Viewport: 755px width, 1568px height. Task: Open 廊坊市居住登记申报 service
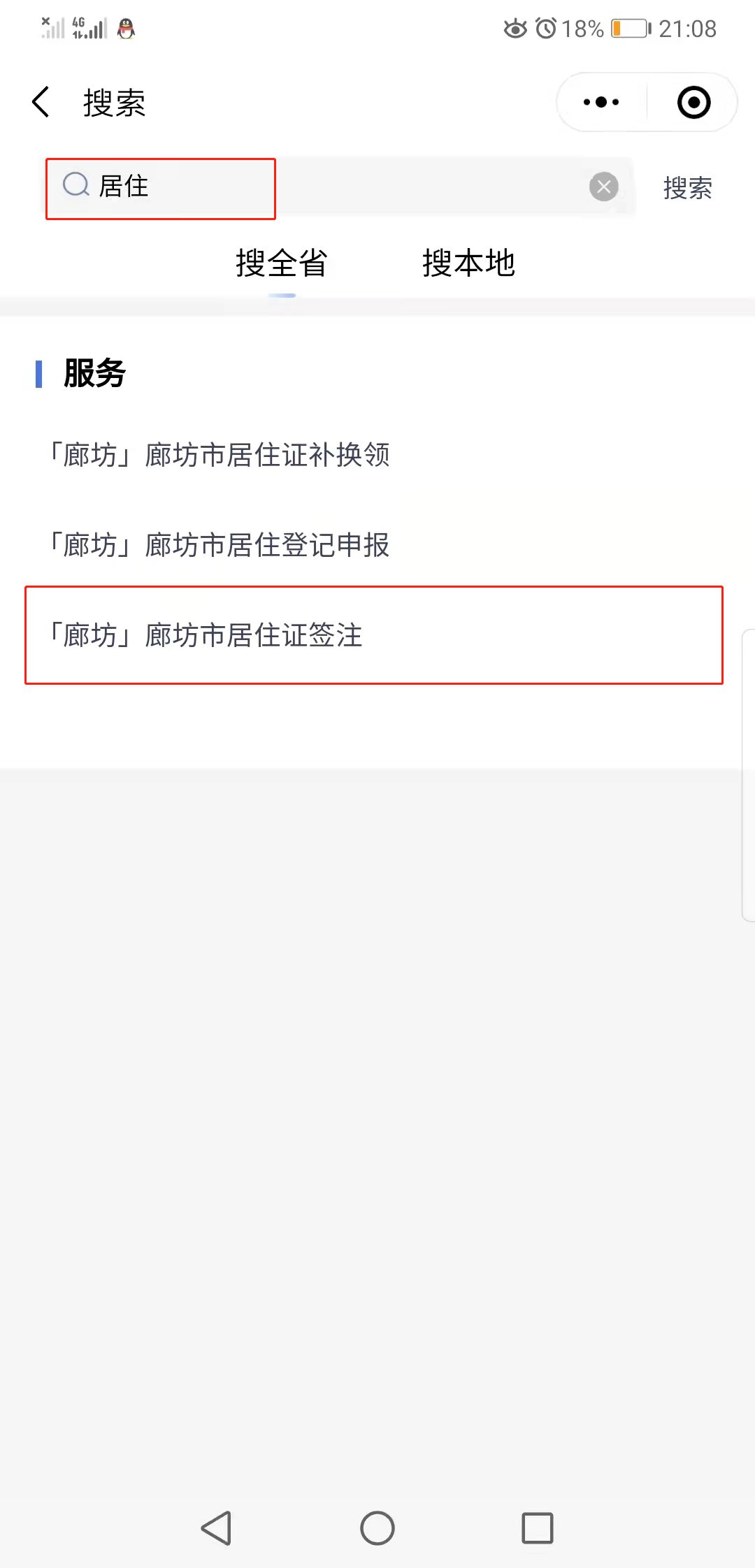coord(218,545)
